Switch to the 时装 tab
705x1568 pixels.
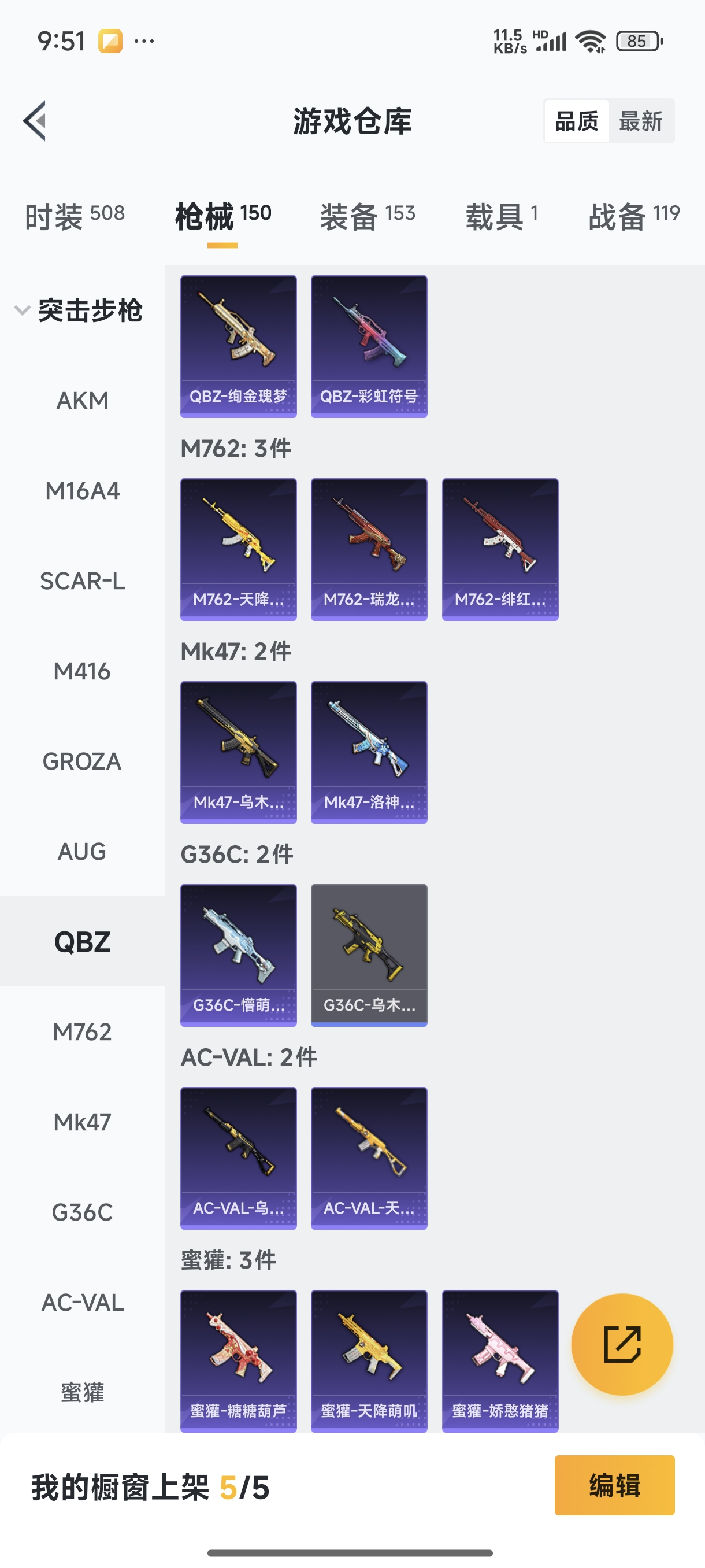[x=74, y=216]
